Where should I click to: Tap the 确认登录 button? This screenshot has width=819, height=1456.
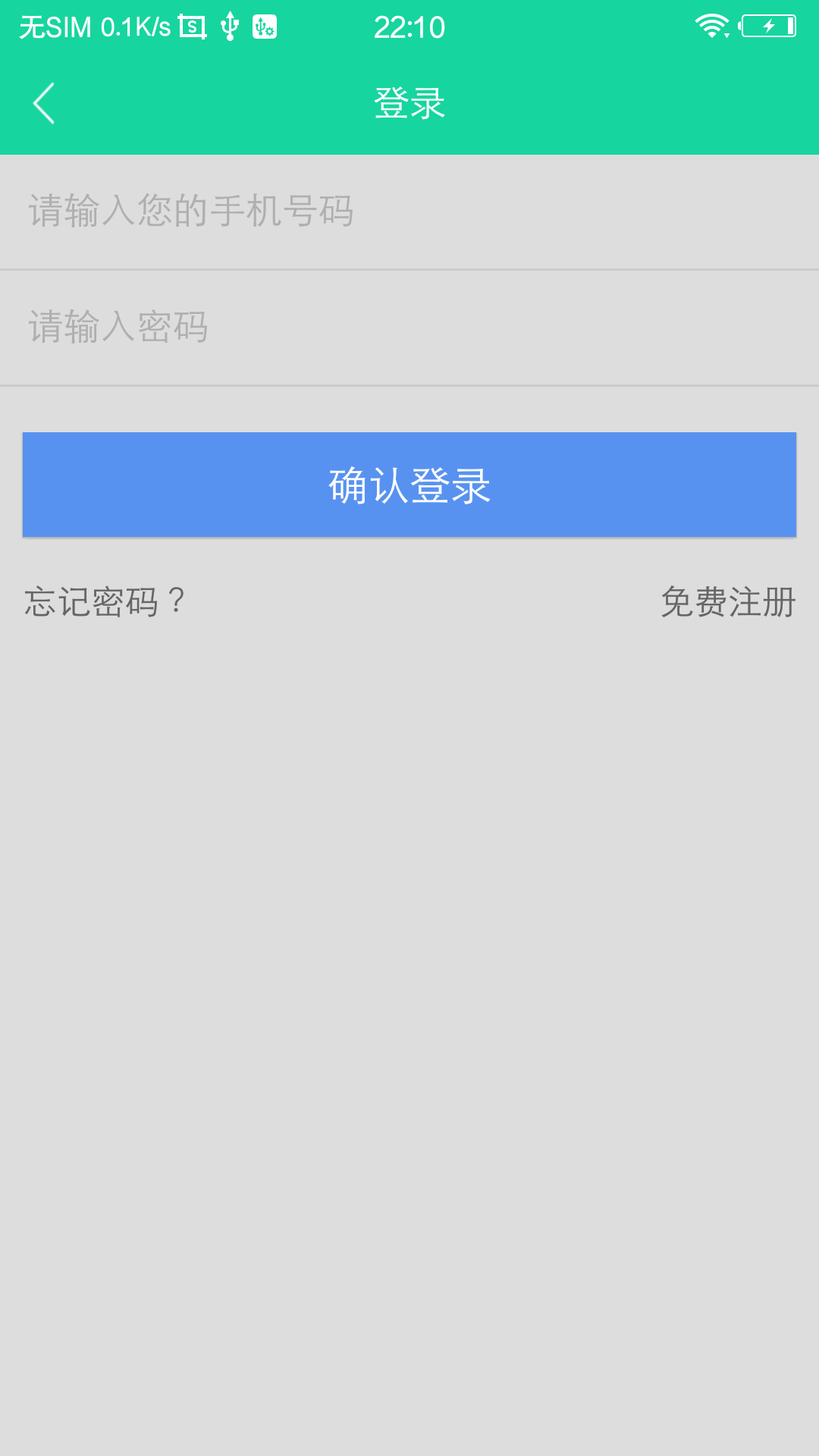(409, 485)
